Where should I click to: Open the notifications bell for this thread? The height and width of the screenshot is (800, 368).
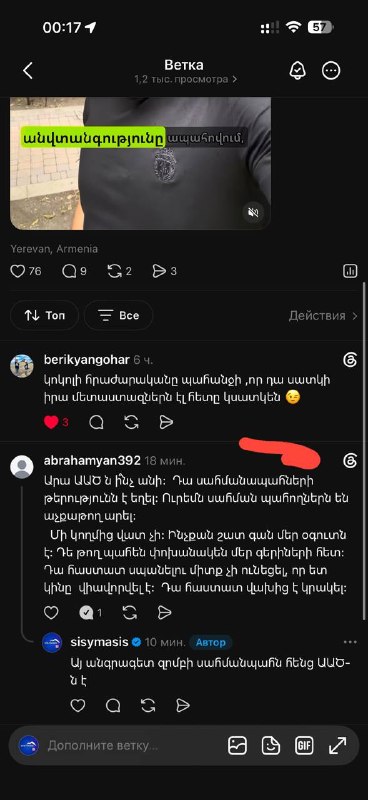tap(298, 71)
